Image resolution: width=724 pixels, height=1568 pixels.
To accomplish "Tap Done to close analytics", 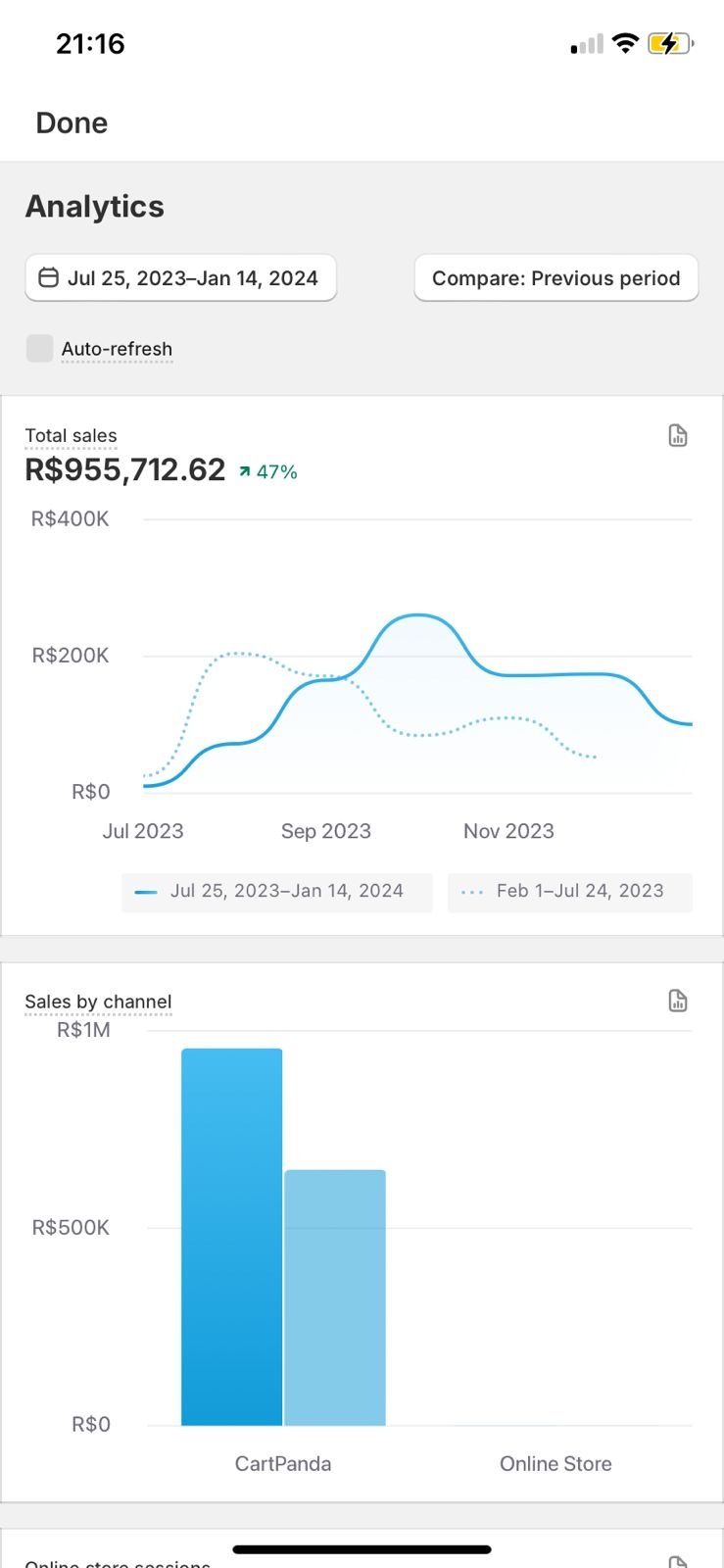I will [x=72, y=123].
